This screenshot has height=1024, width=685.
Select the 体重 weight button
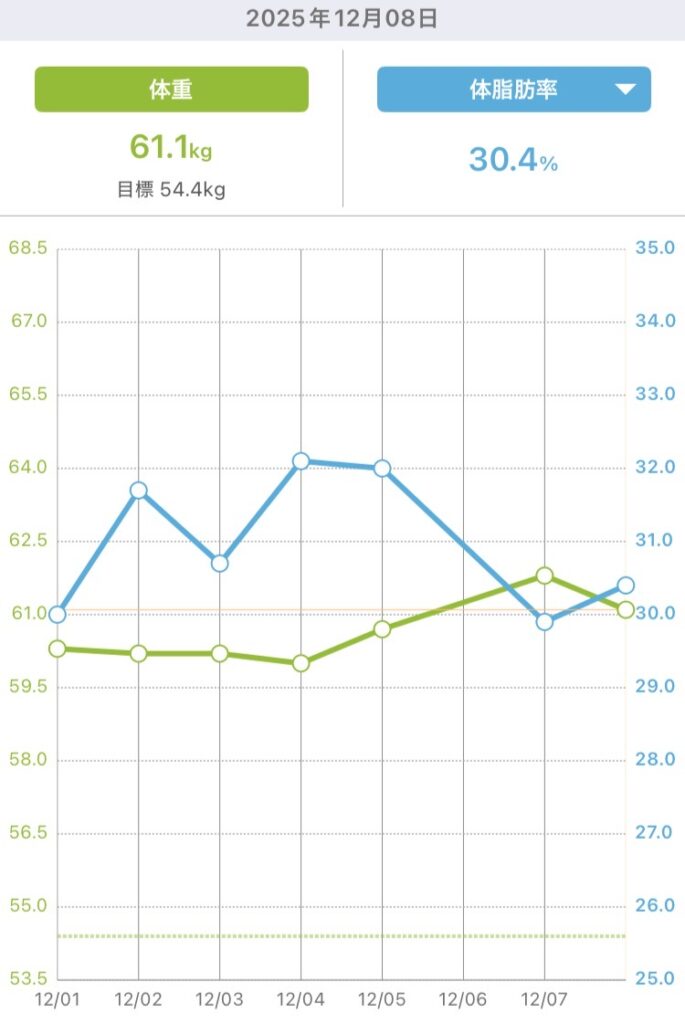tap(171, 89)
